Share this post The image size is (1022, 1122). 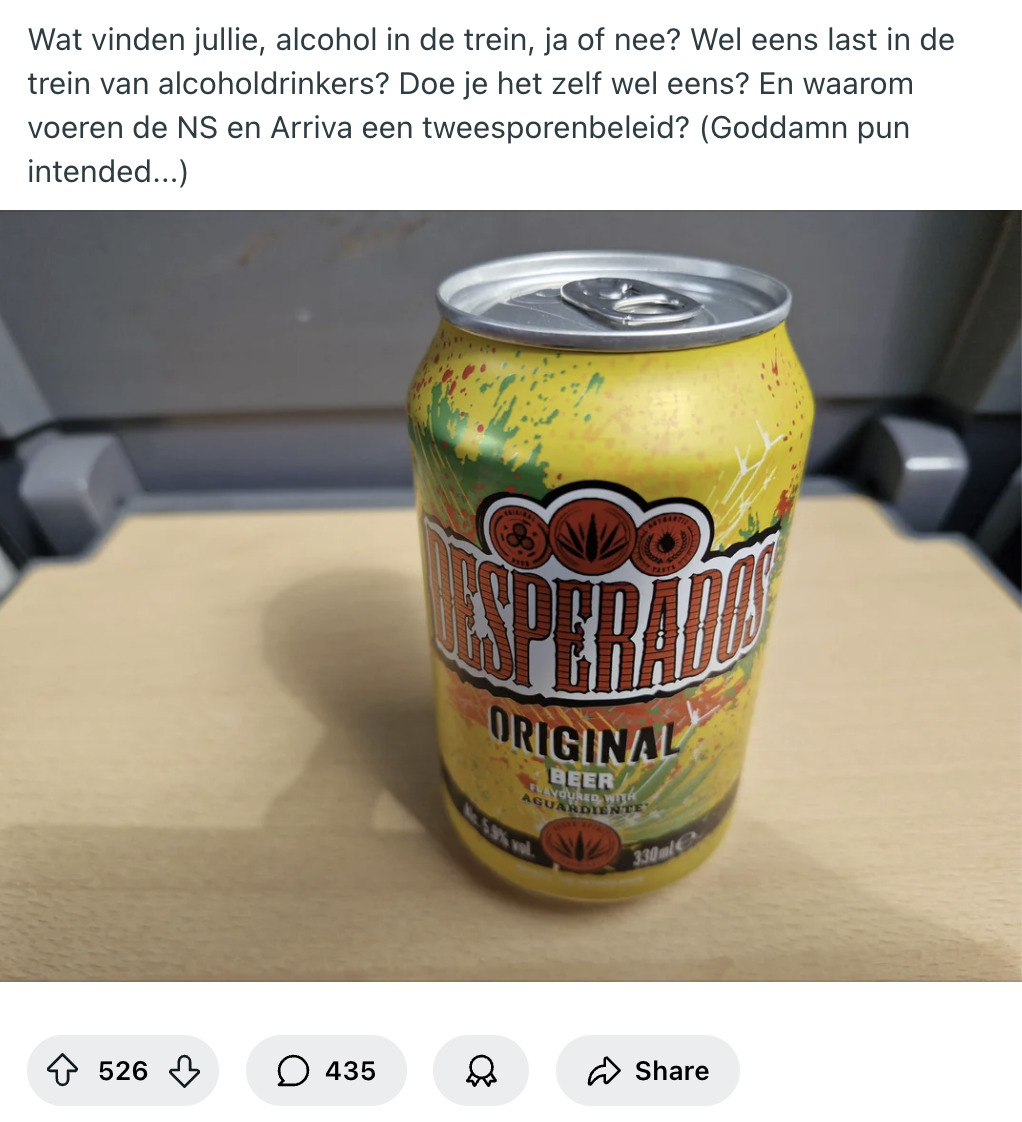(648, 1071)
